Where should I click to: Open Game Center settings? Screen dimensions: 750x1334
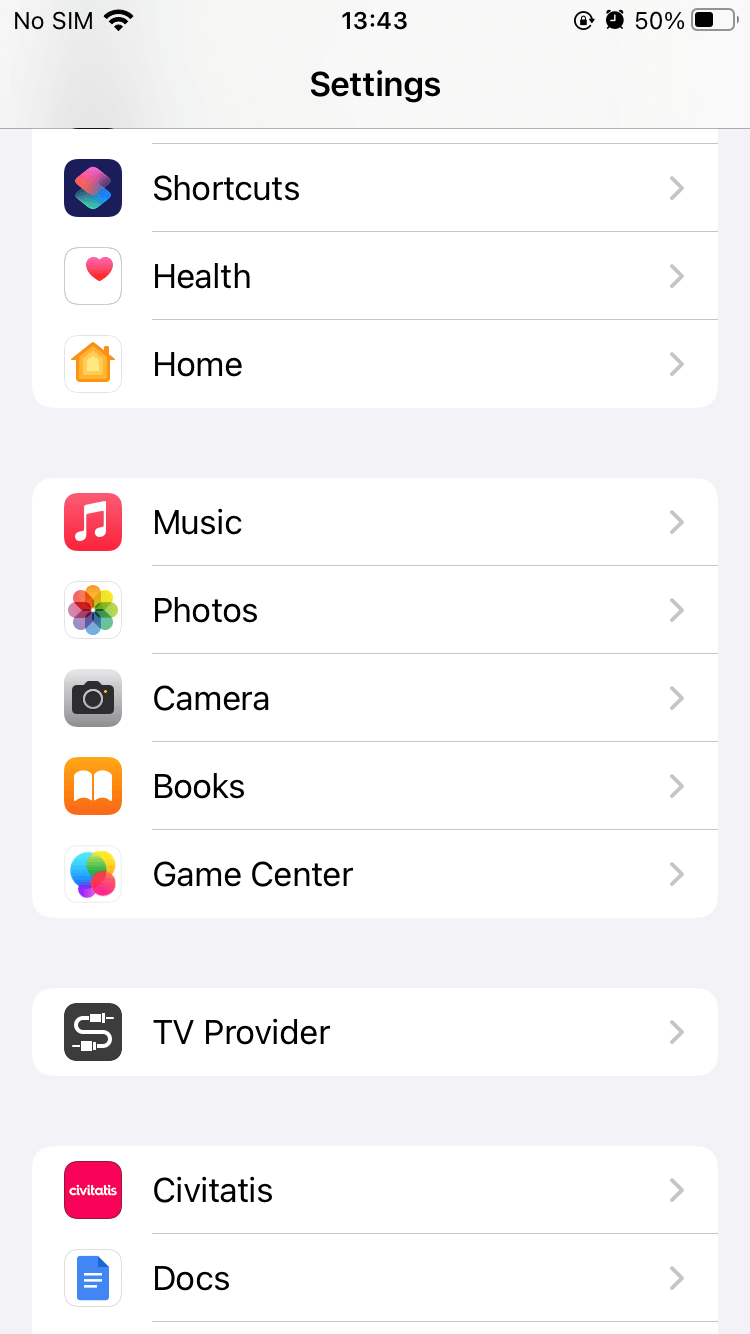[x=375, y=874]
